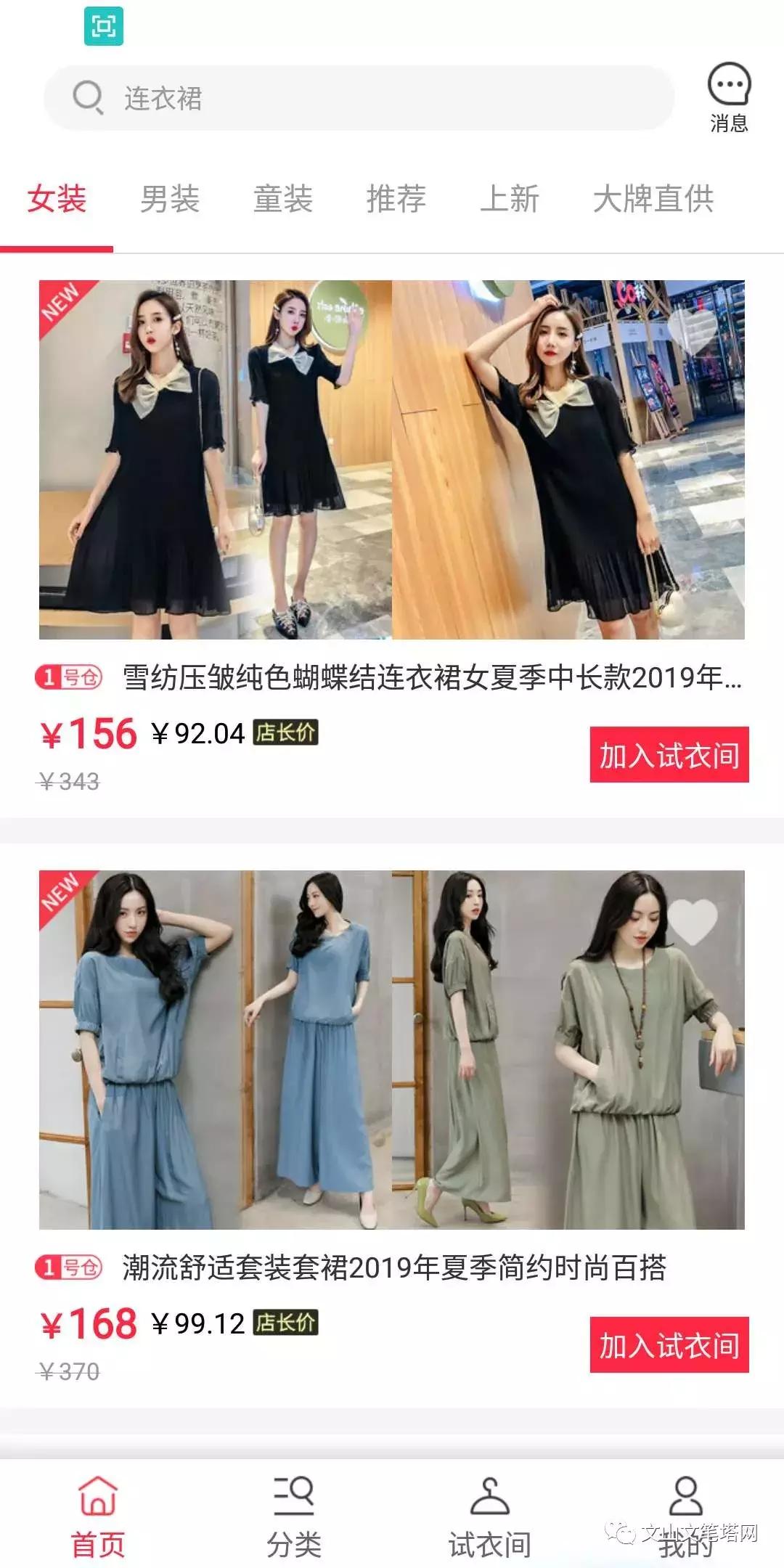Click 加入试衣间 for the chiffon bow dress
784x1568 pixels.
[x=669, y=756]
